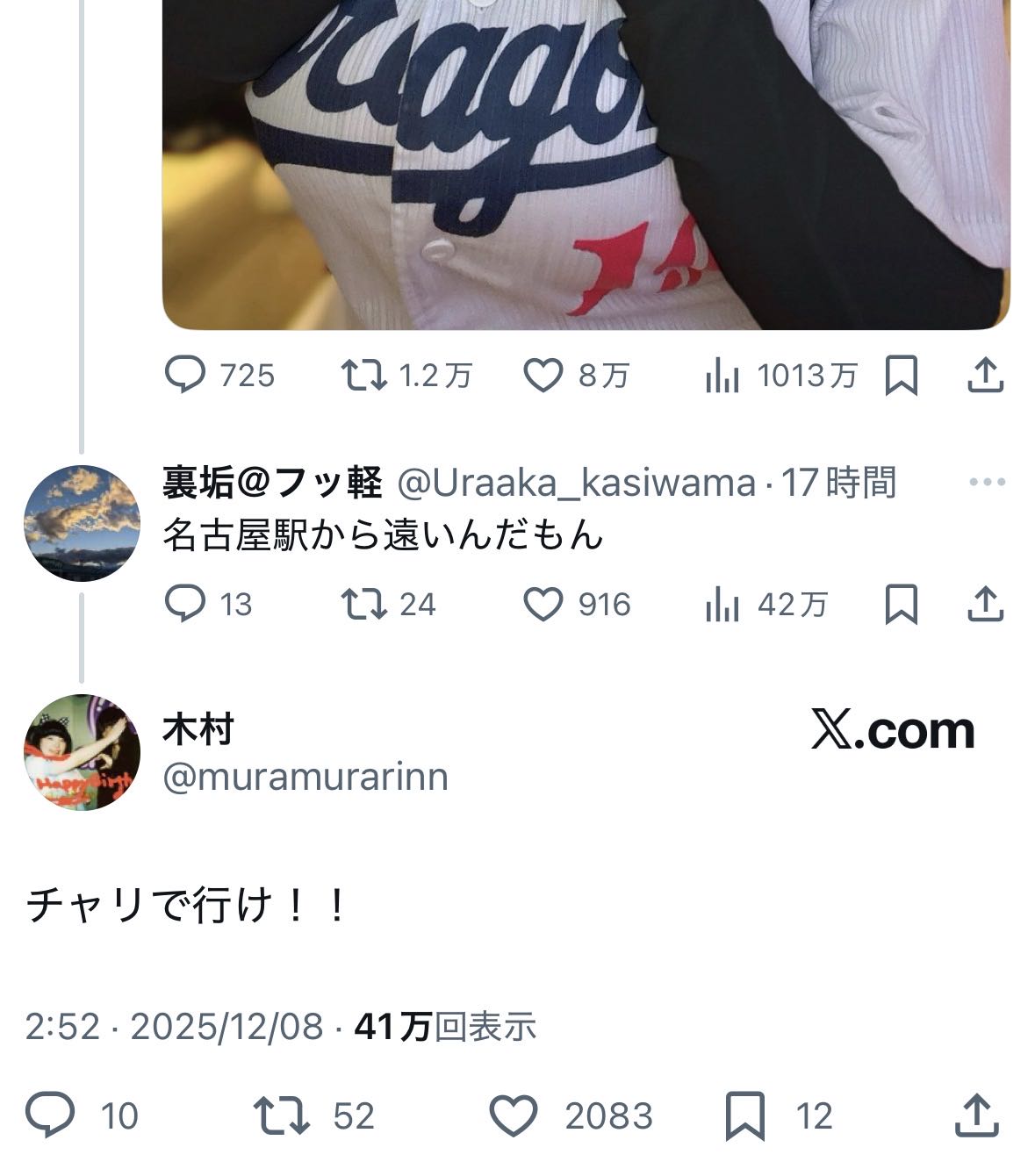Open 裏垢@フッ軽's profile picture

(82, 523)
